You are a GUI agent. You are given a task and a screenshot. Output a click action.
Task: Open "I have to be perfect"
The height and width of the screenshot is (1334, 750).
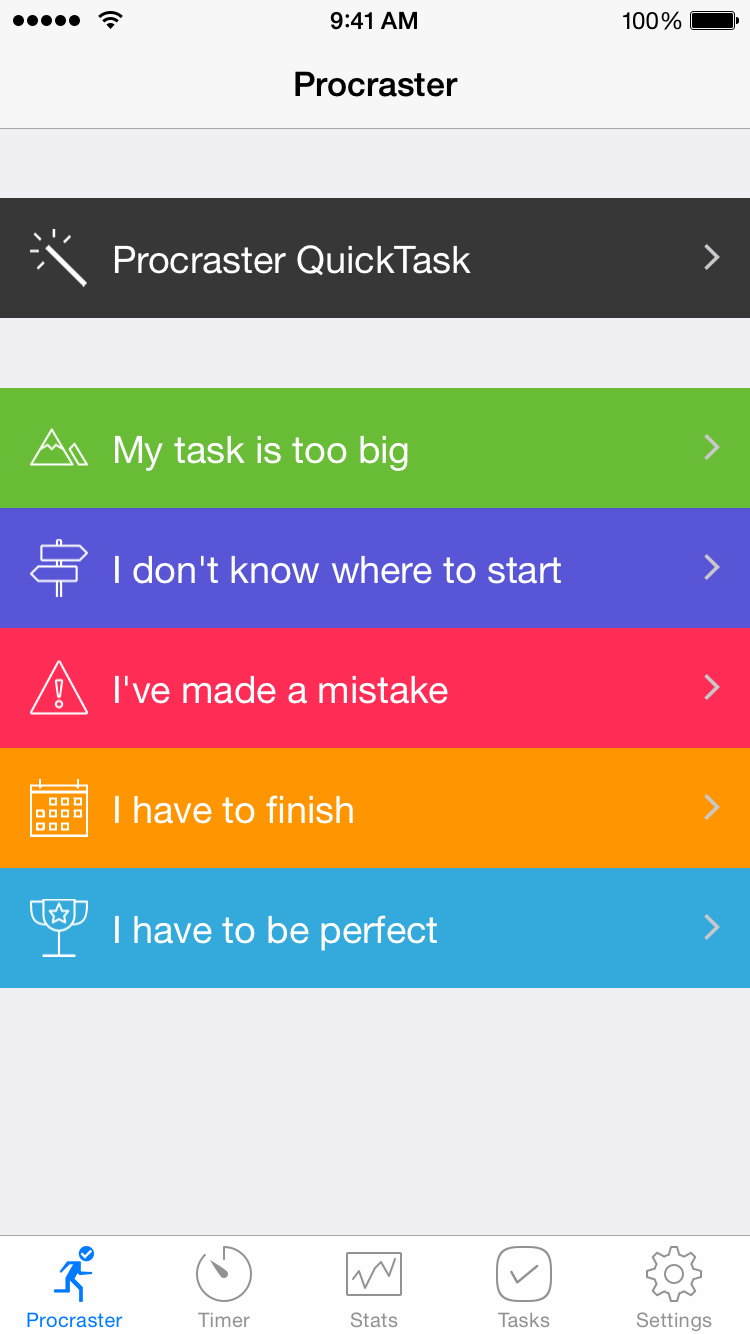(x=375, y=928)
